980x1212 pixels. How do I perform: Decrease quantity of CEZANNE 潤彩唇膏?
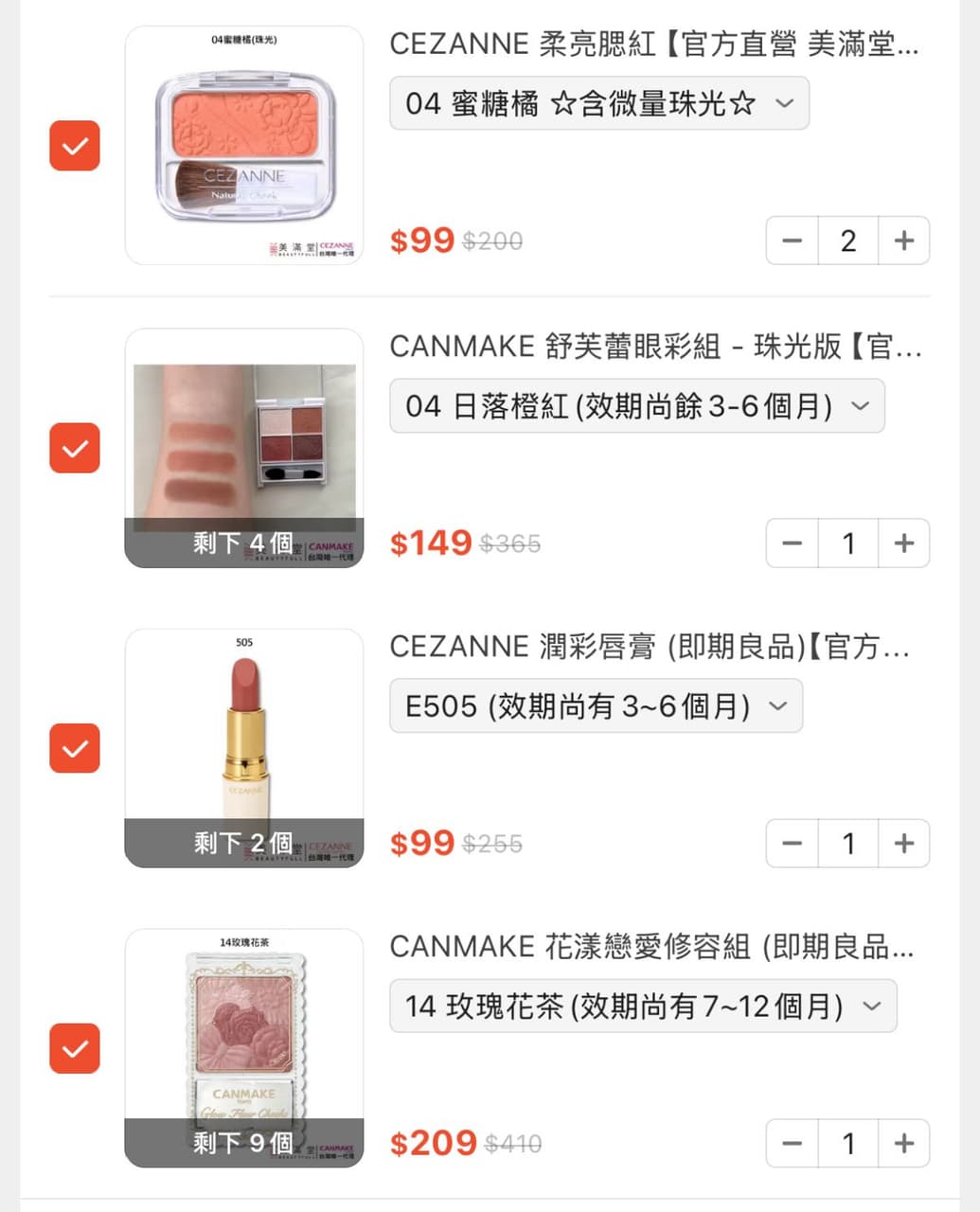(792, 843)
